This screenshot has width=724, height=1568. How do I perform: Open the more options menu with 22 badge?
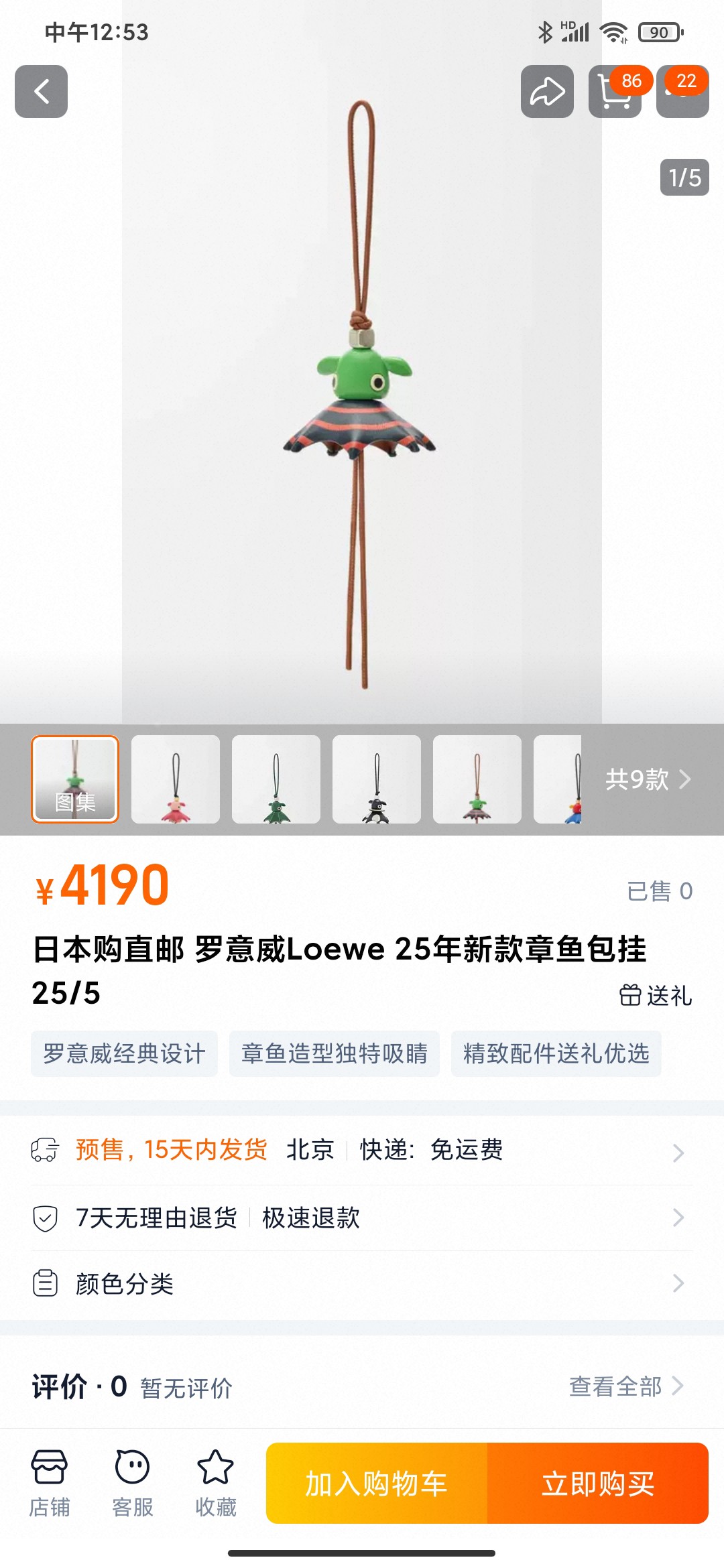pyautogui.click(x=682, y=92)
